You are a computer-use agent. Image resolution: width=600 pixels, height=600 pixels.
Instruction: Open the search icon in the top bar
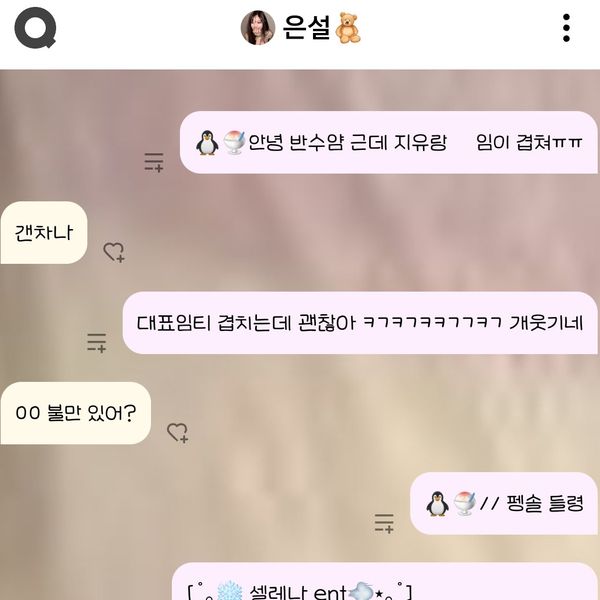pyautogui.click(x=35, y=29)
